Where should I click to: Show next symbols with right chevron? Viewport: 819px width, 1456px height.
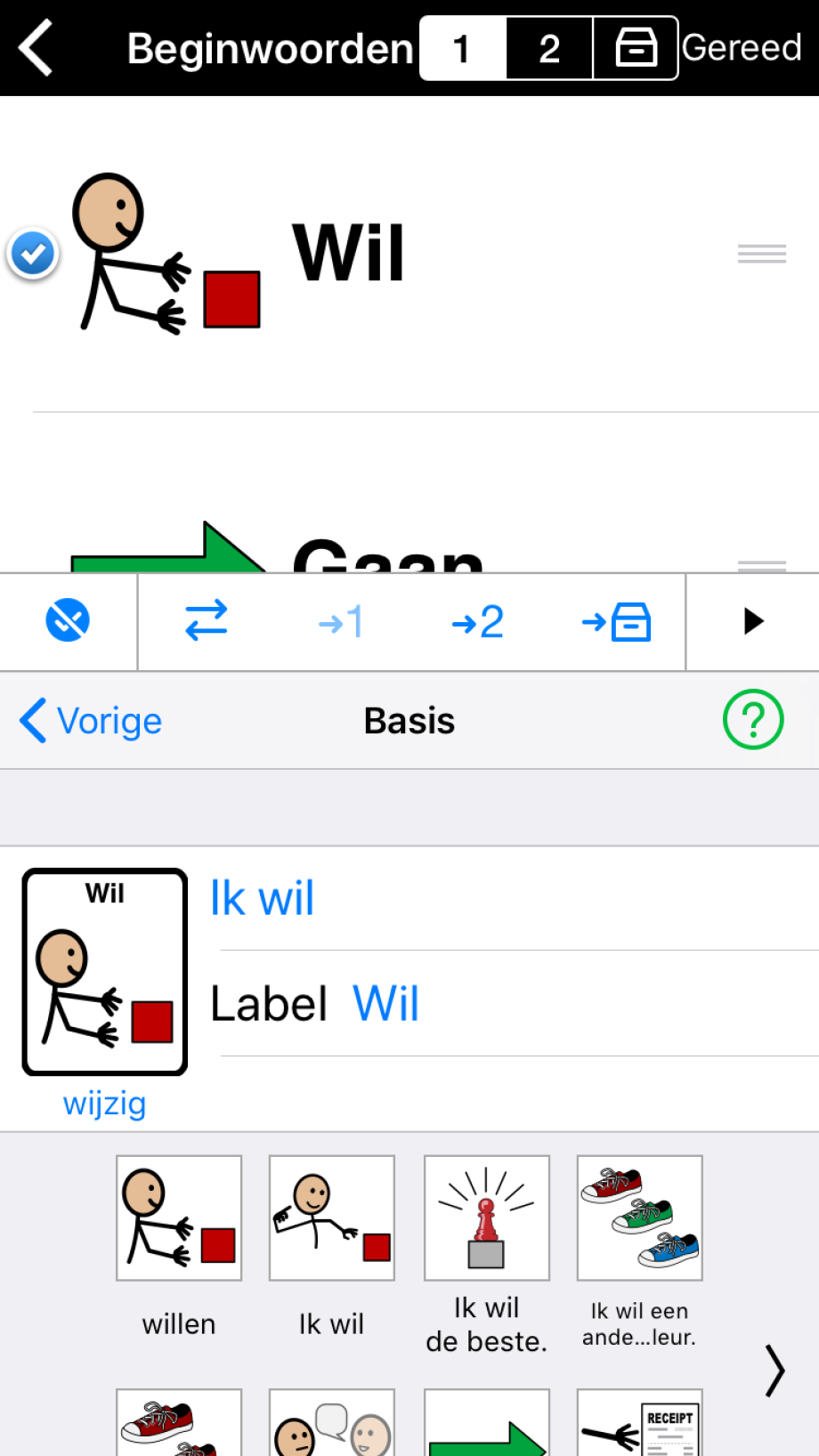point(775,1371)
